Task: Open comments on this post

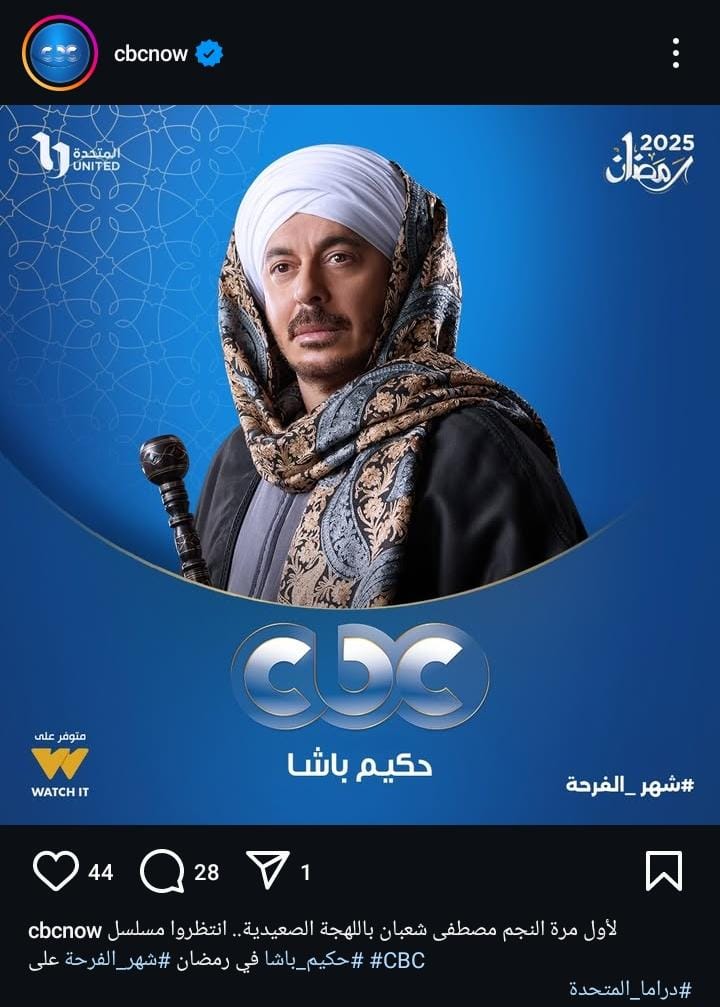Action: click(x=161, y=871)
